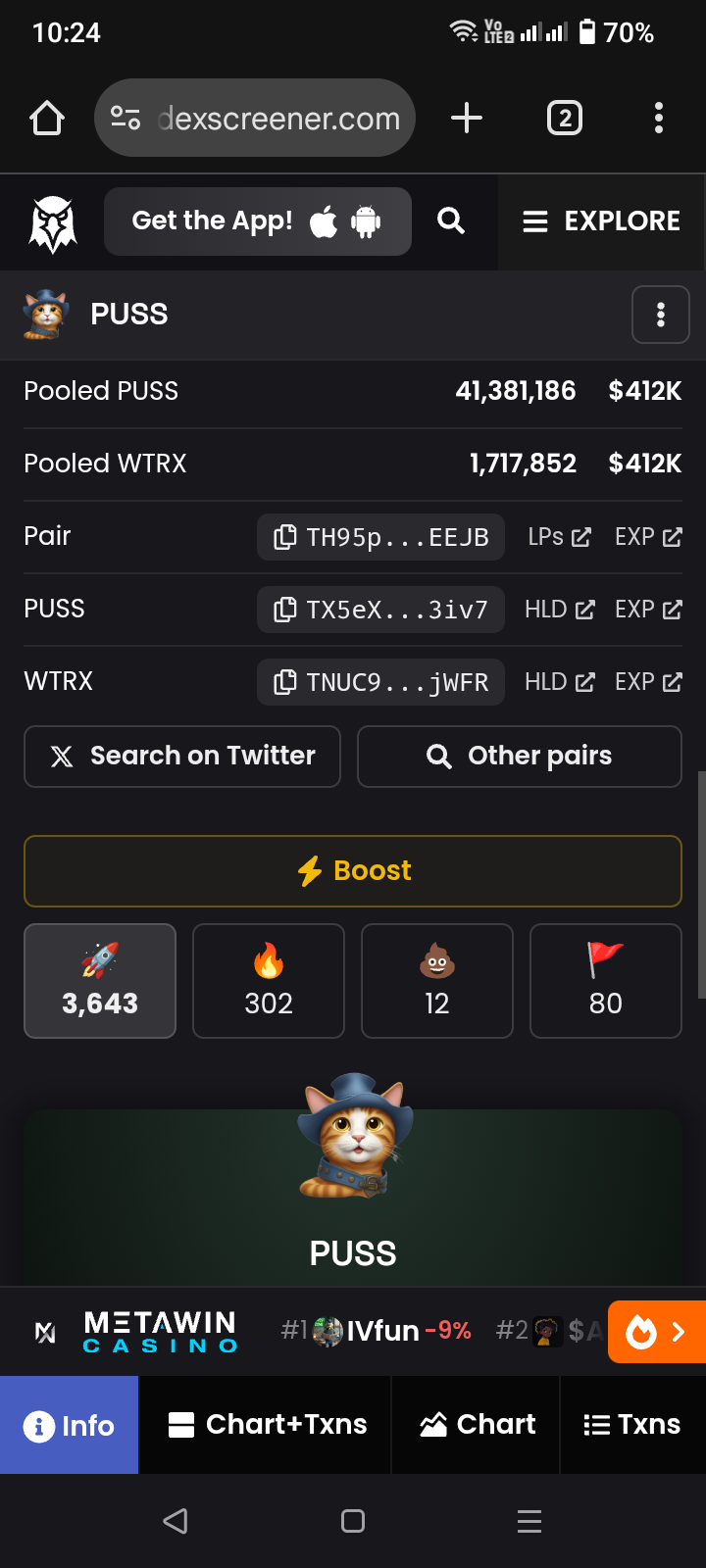Open HLD link in the PUSS row
This screenshot has height=1568, width=706.
pos(559,610)
